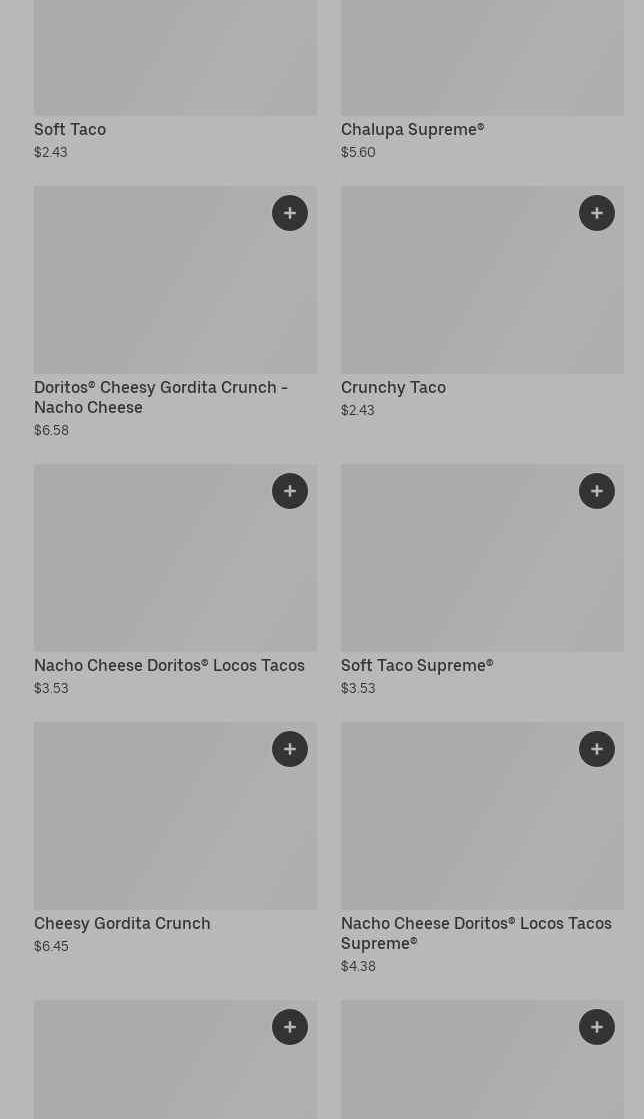View Doritos Cheesy Gordita Crunch details
This screenshot has height=1119, width=644.
click(160, 397)
